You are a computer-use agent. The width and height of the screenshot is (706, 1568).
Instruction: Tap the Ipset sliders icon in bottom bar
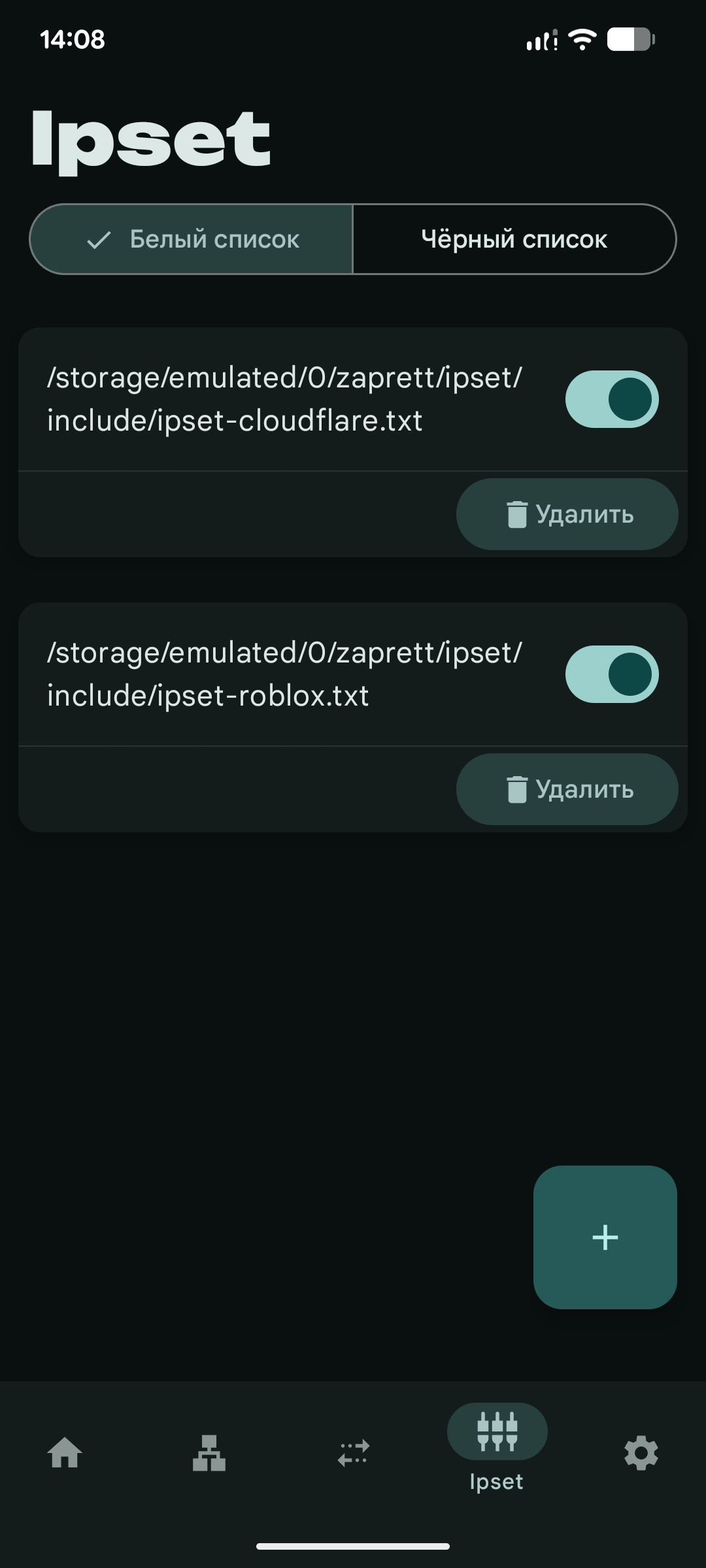(497, 1432)
